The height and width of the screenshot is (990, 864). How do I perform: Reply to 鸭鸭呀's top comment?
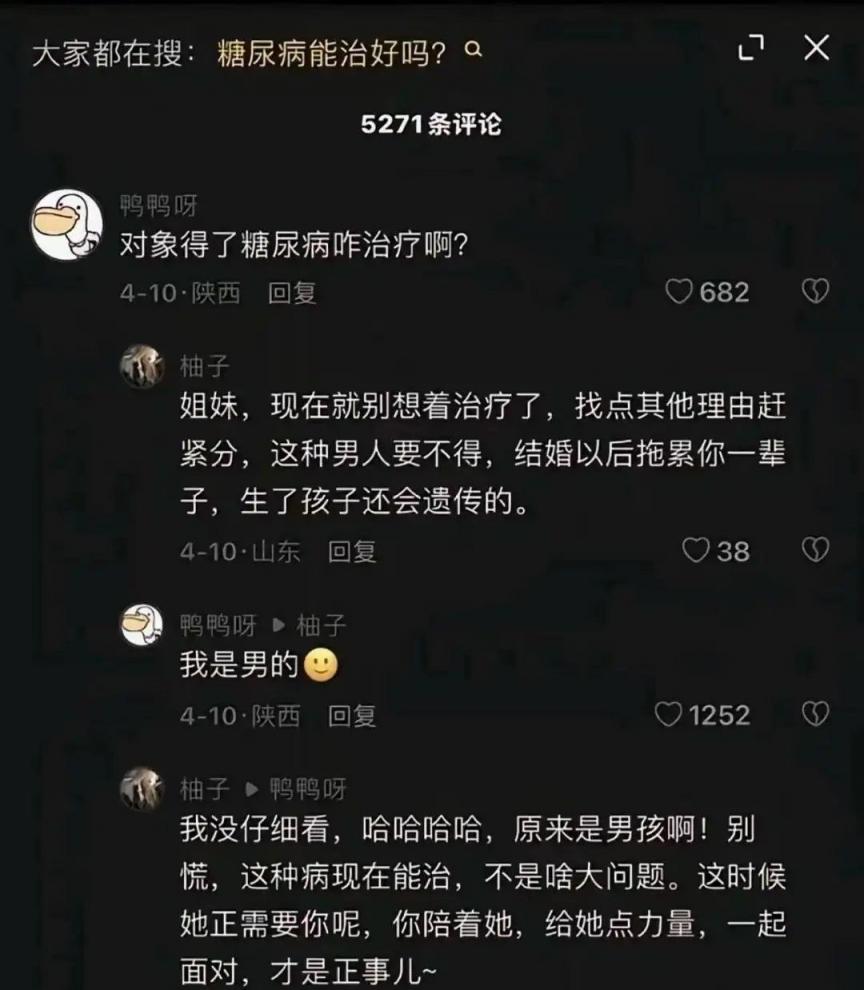[x=292, y=293]
